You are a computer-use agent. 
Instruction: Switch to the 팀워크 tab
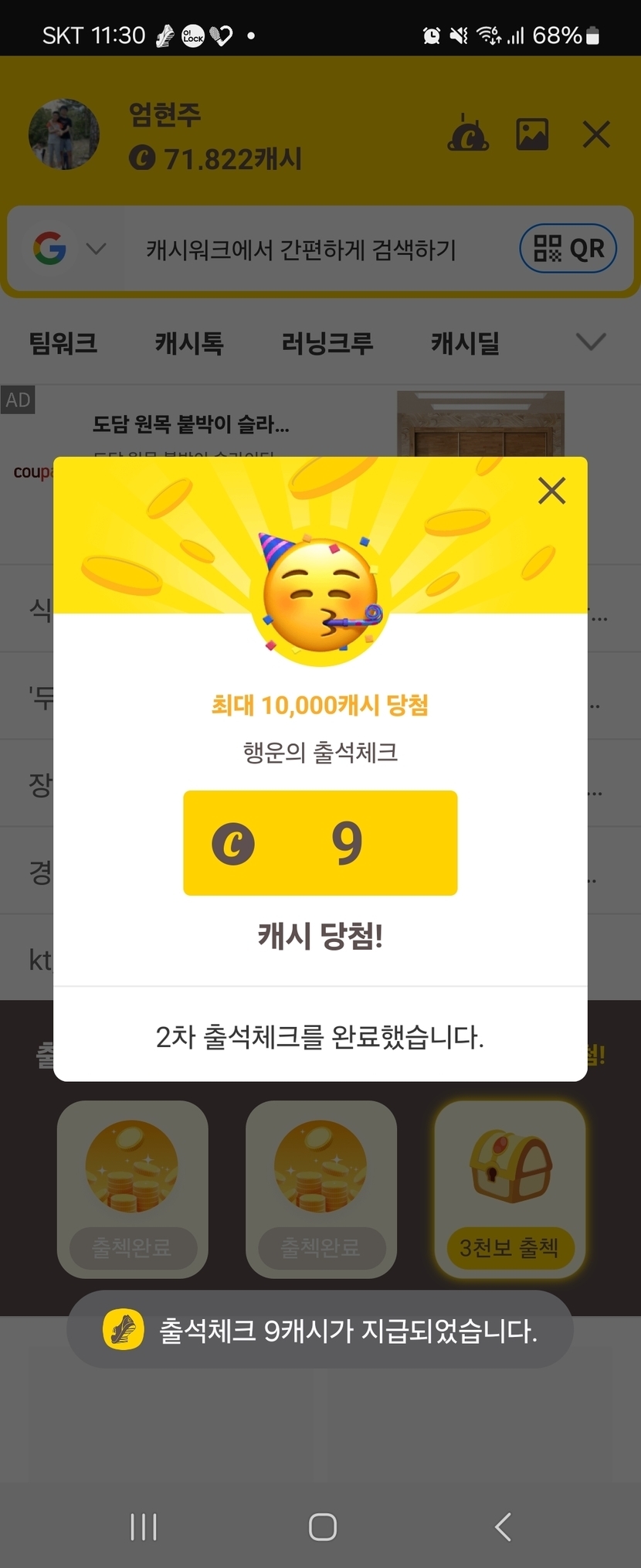(63, 342)
